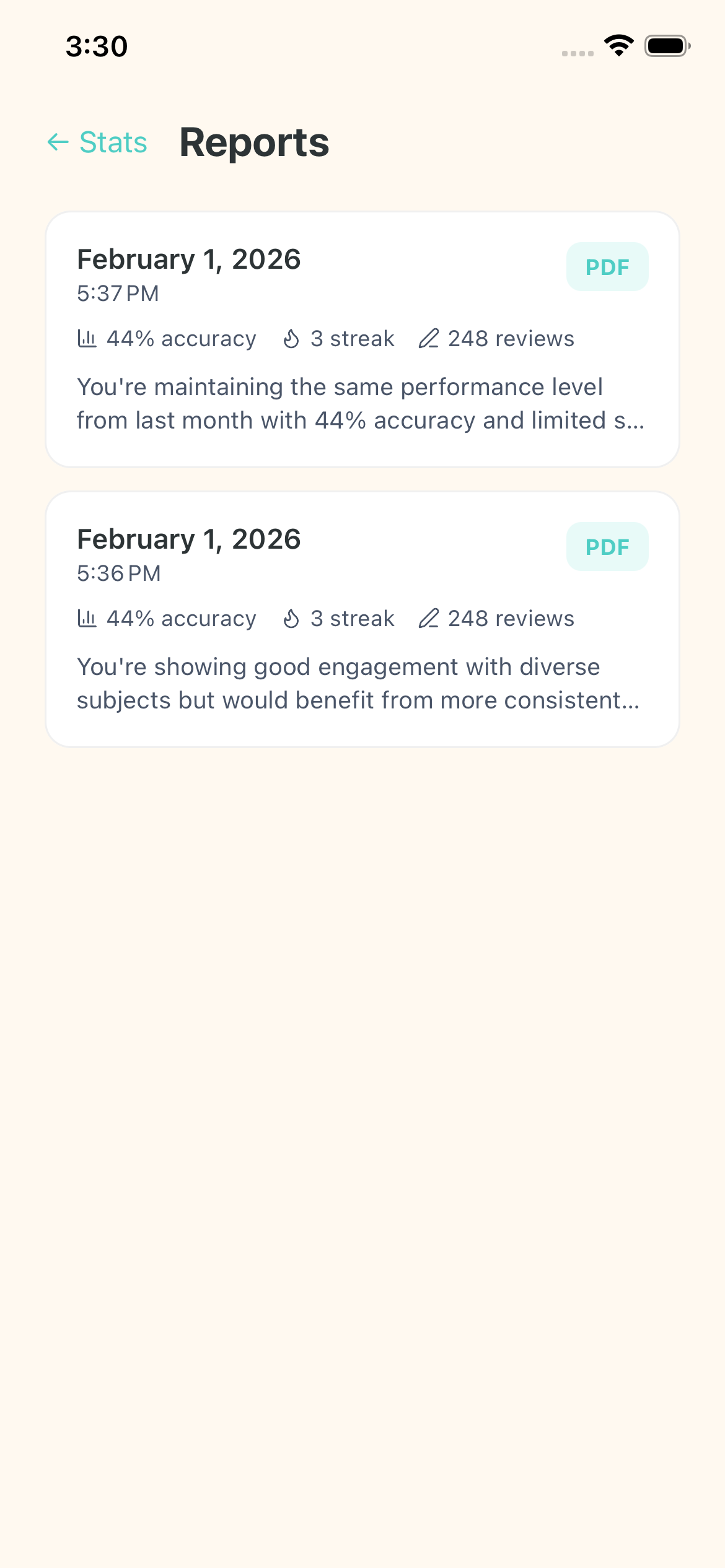Open the PDF for the 5:37 PM report
The height and width of the screenshot is (1568, 725).
607,267
